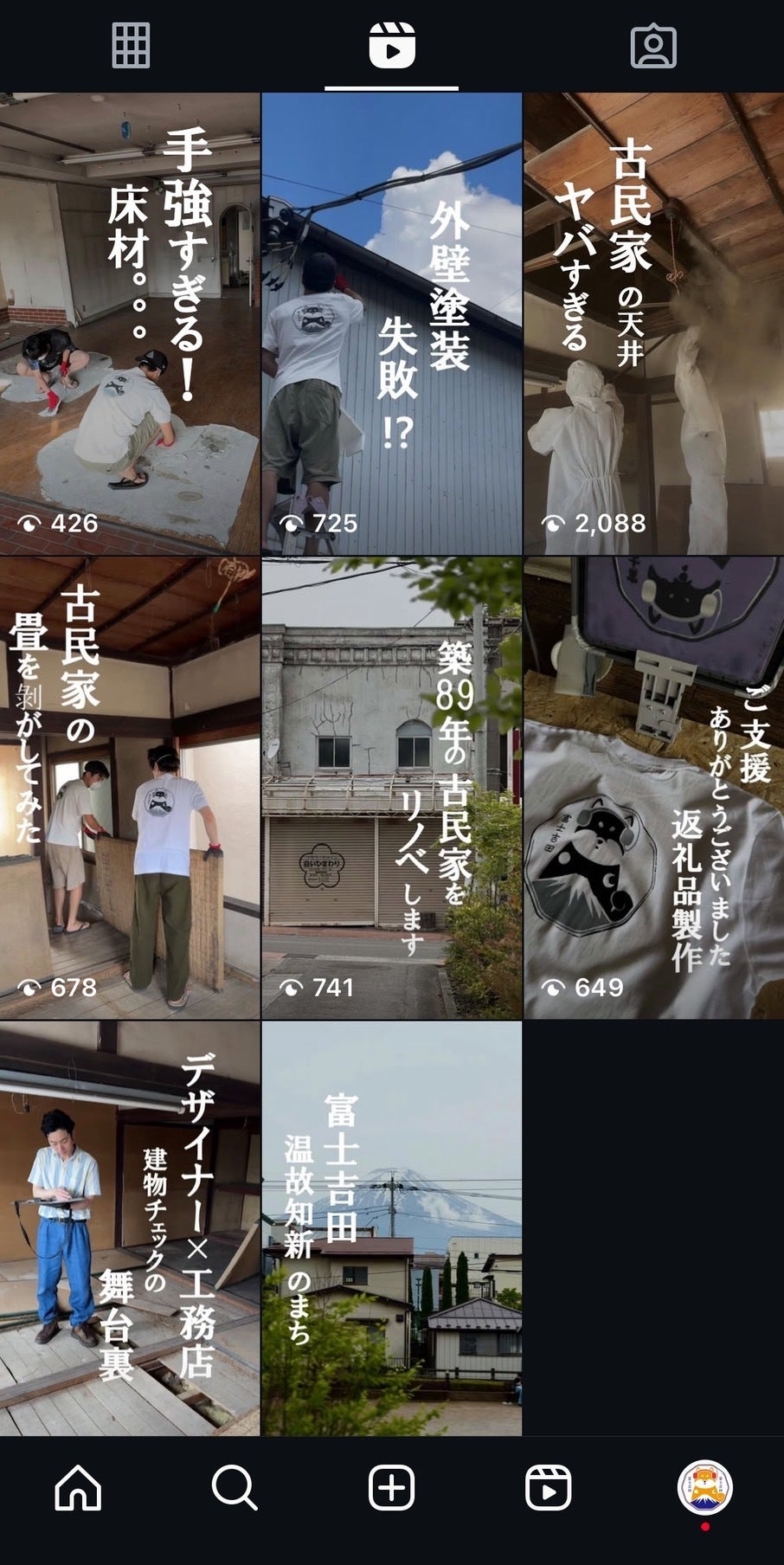The width and height of the screenshot is (784, 1565).
Task: Select the Reels tab on the profile
Action: click(x=392, y=45)
